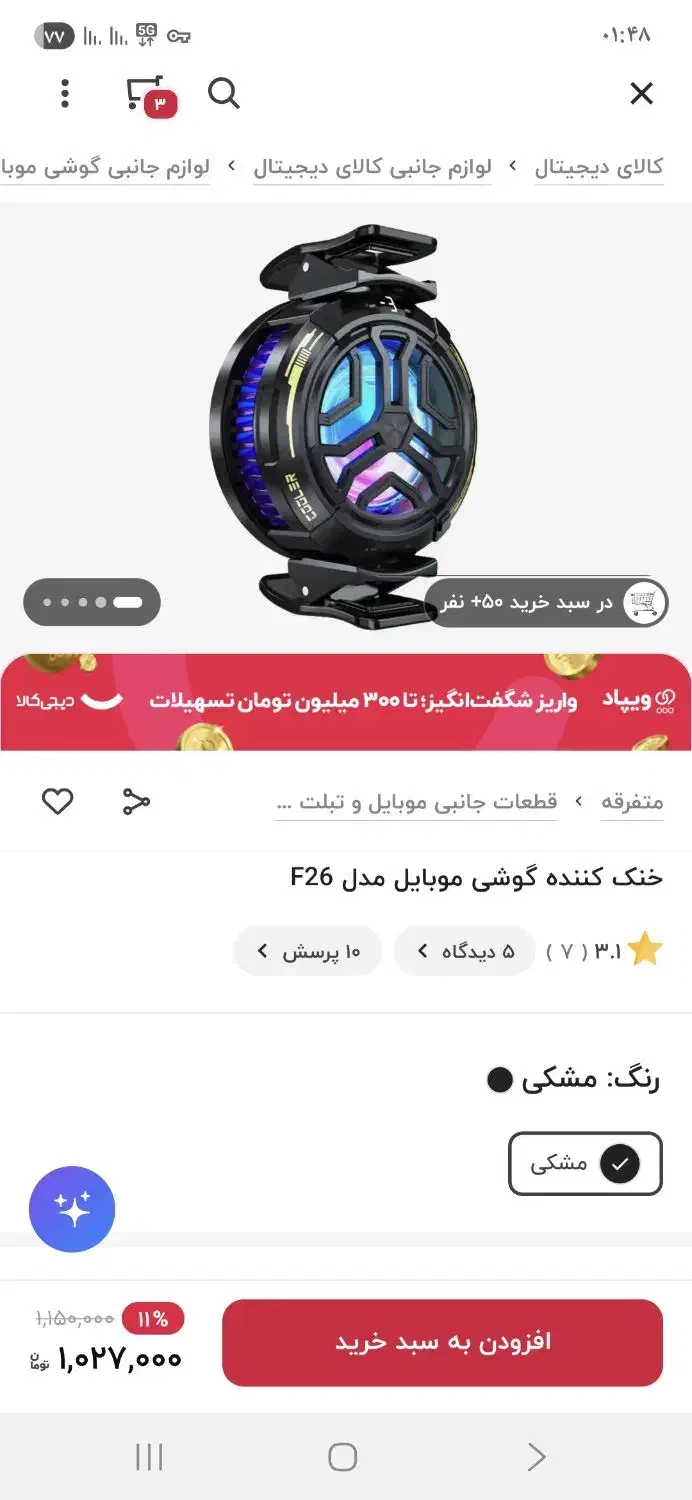Screen dimensions: 692x1500
Task: Open the ۵ دیدگاه reviews chip
Action: click(x=465, y=951)
